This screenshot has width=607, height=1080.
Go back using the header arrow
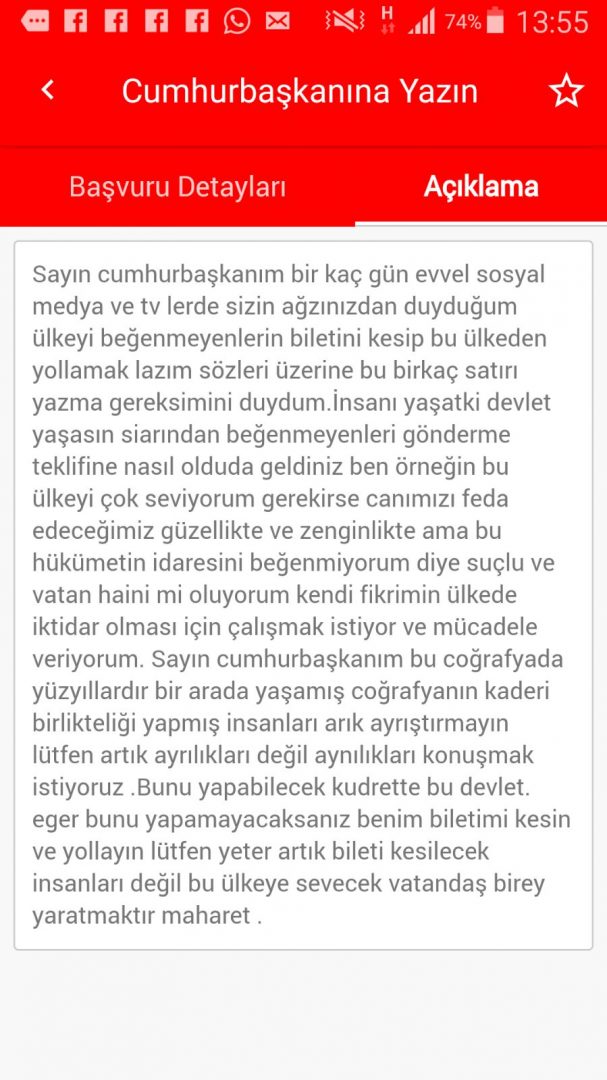point(47,91)
